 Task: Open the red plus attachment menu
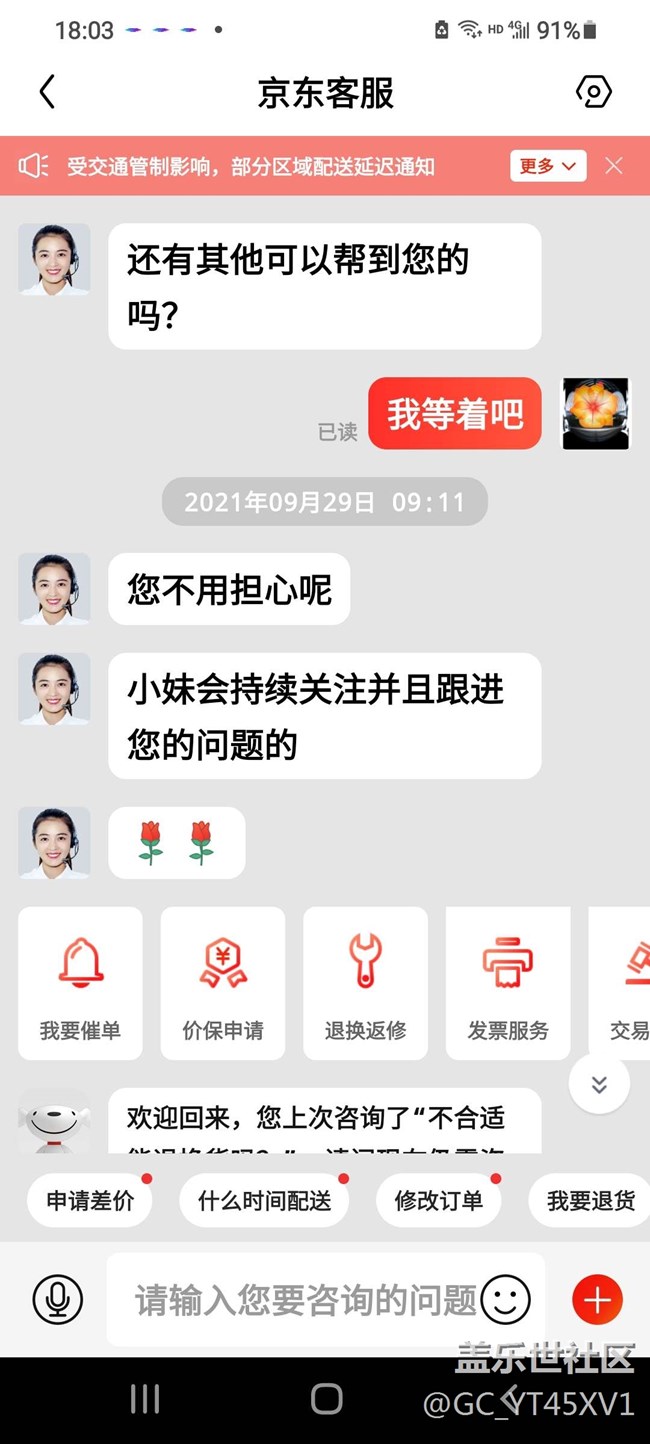click(597, 1300)
